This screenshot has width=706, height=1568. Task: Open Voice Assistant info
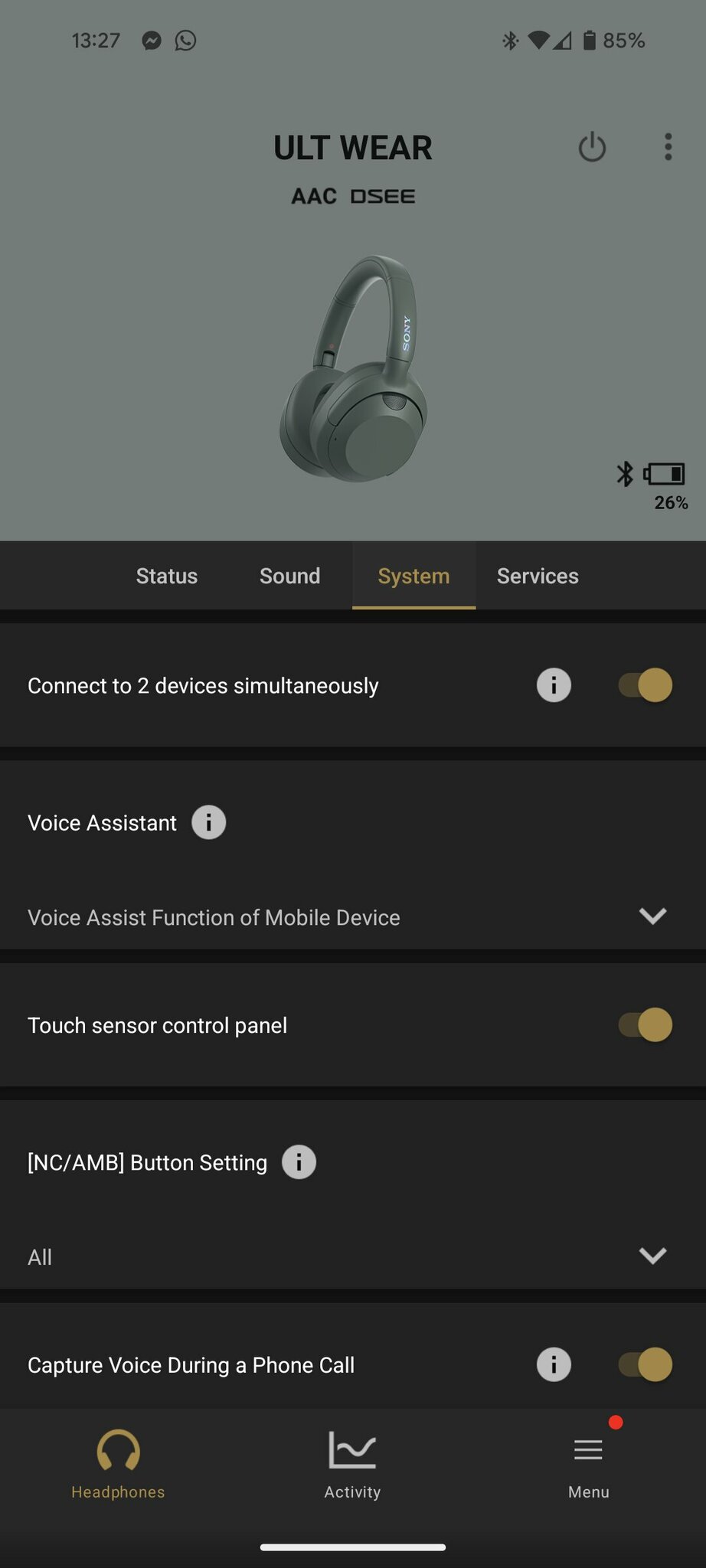click(208, 823)
